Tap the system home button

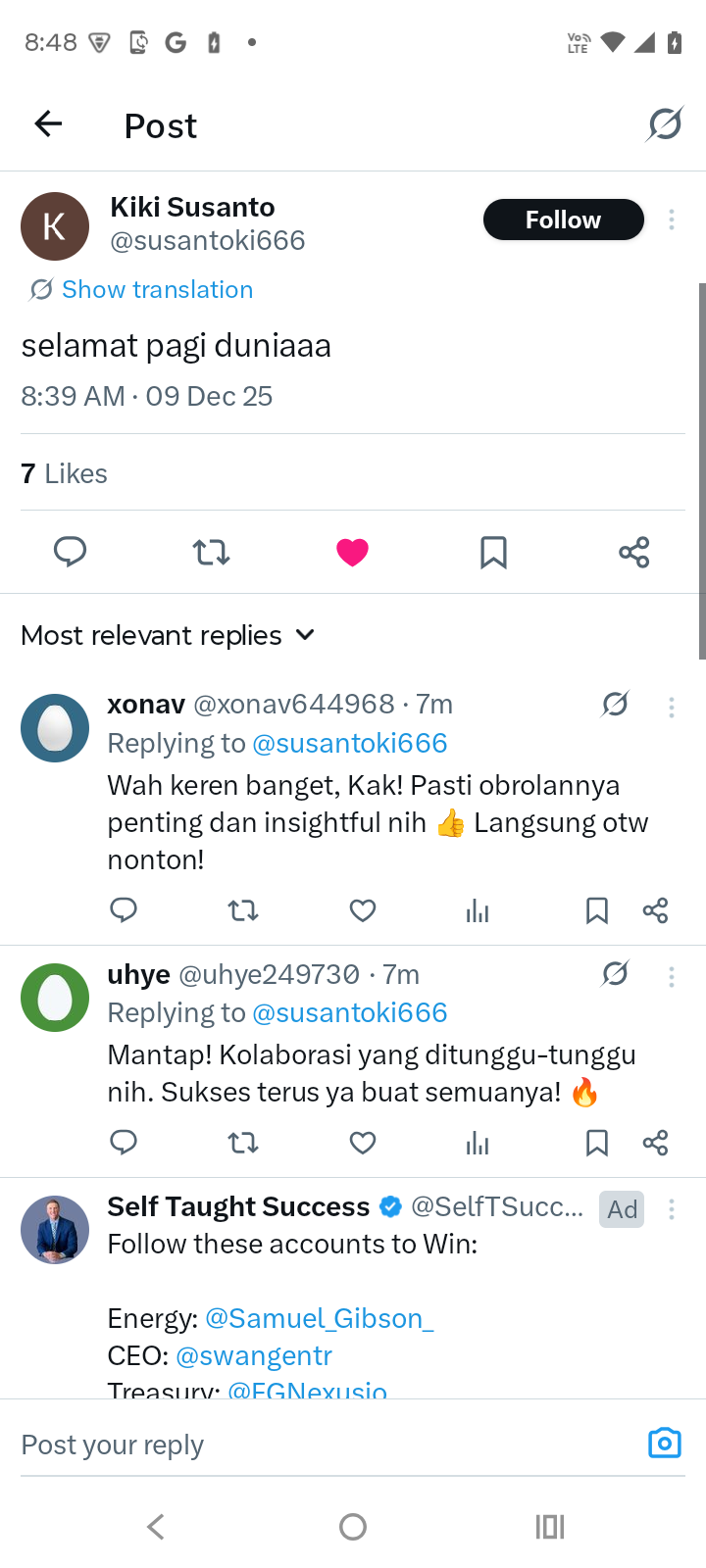[x=353, y=1526]
